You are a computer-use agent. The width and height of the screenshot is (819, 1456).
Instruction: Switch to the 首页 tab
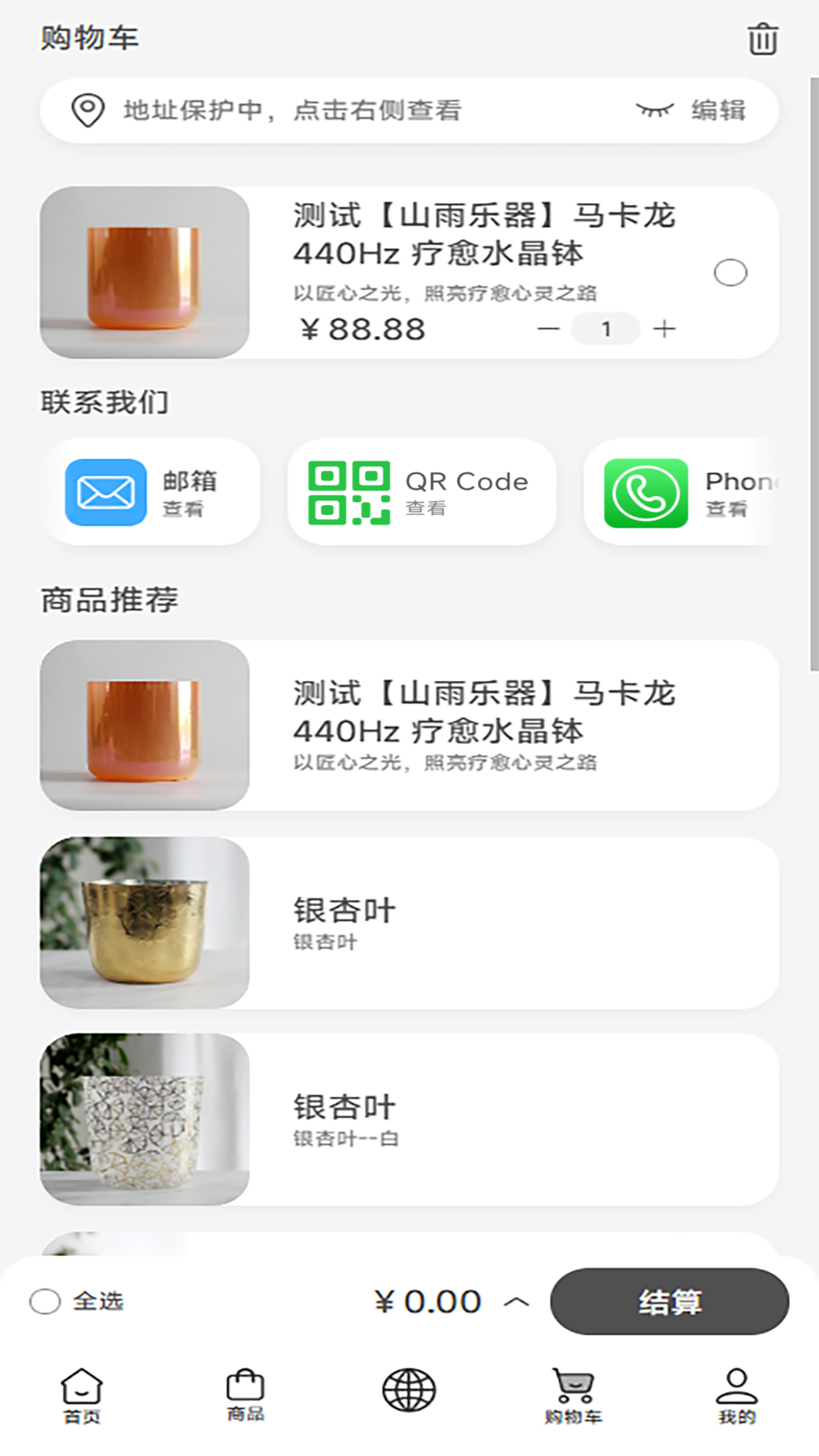[x=82, y=1395]
